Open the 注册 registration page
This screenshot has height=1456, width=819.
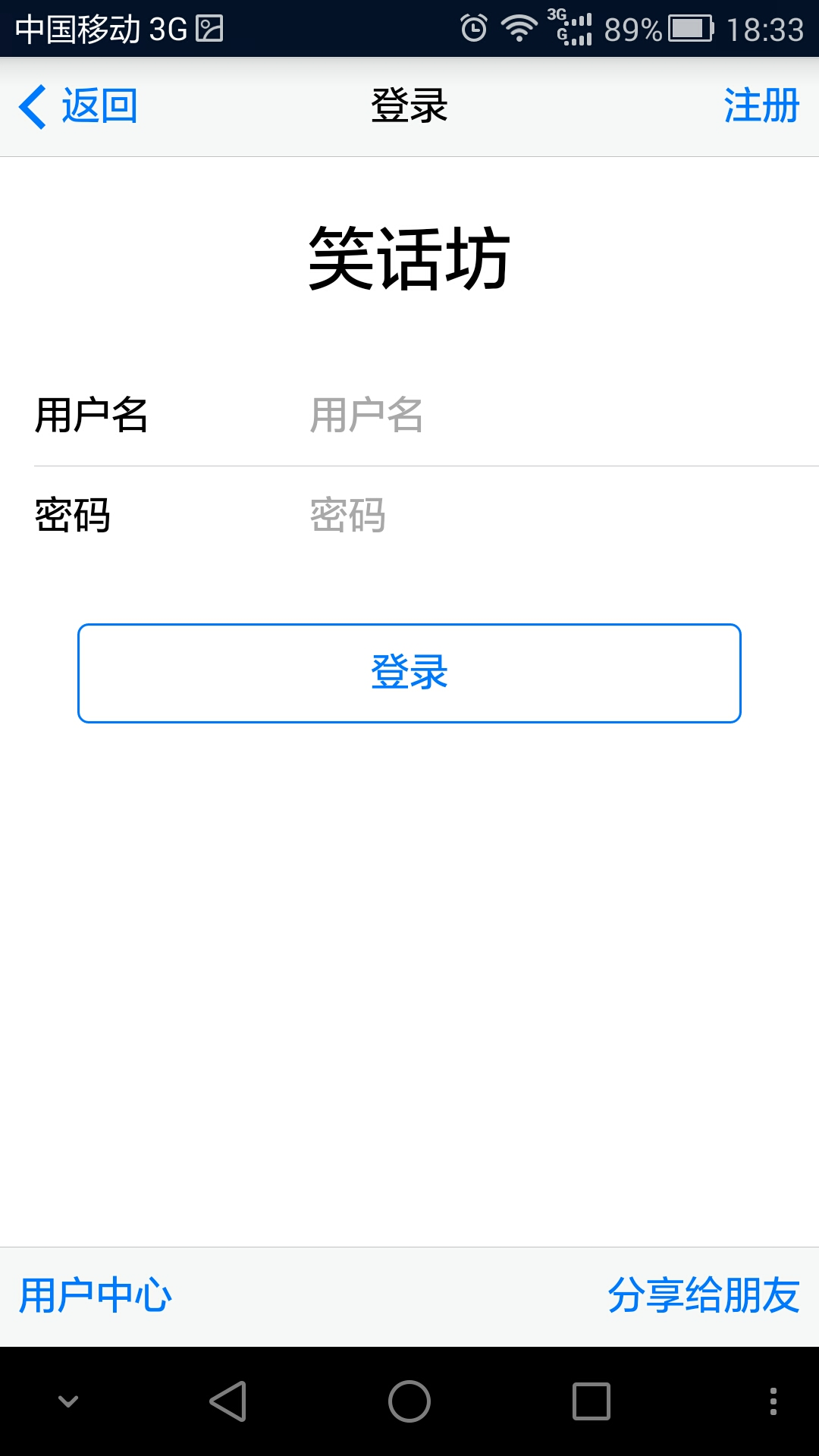click(x=761, y=106)
